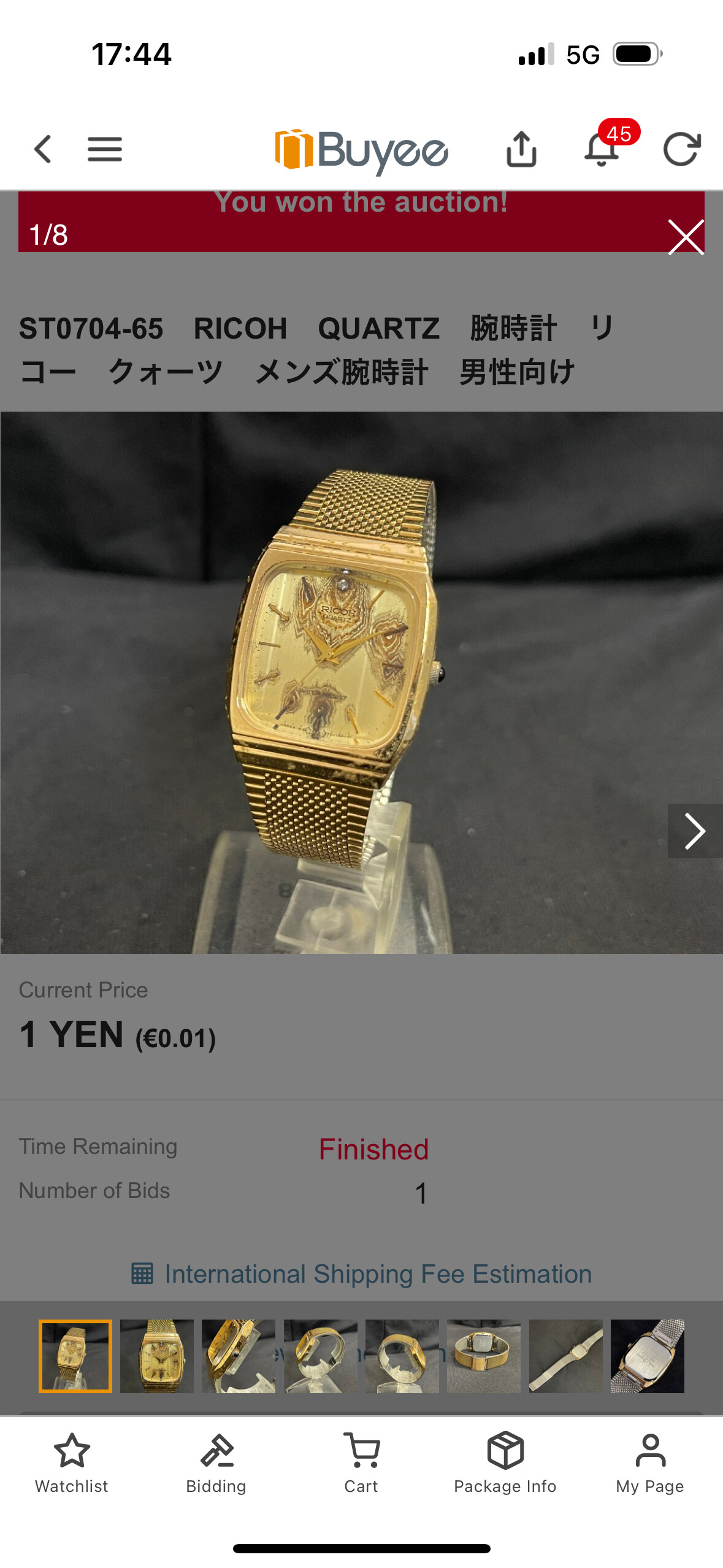The height and width of the screenshot is (1568, 723).
Task: Reload the page
Action: click(x=681, y=149)
